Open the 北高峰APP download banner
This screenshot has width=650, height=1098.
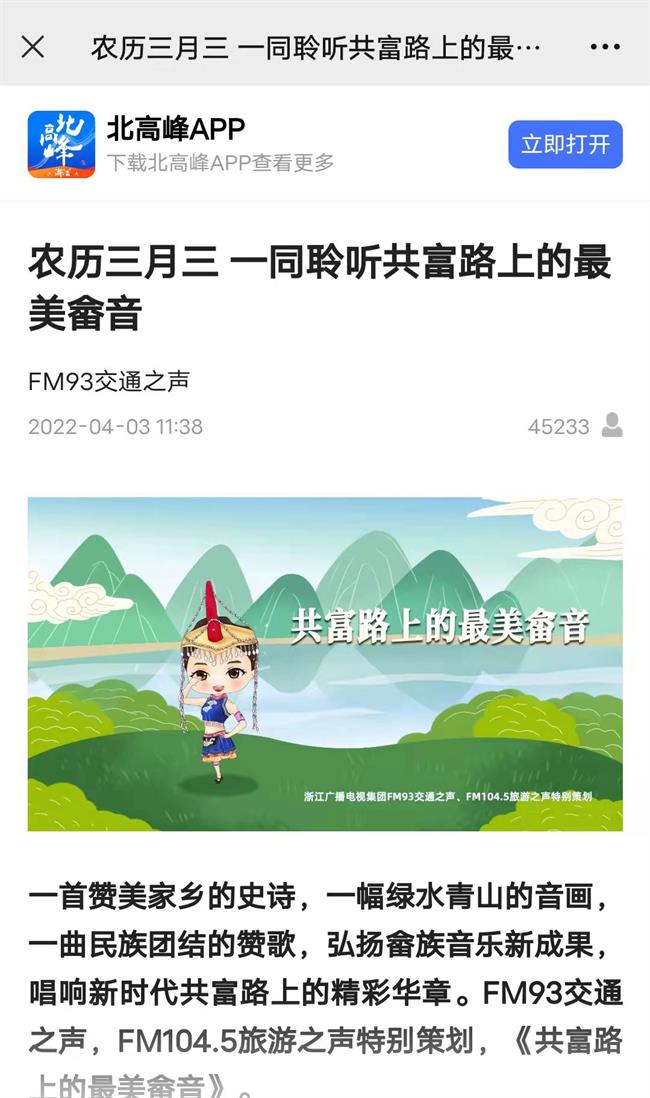pos(220,144)
